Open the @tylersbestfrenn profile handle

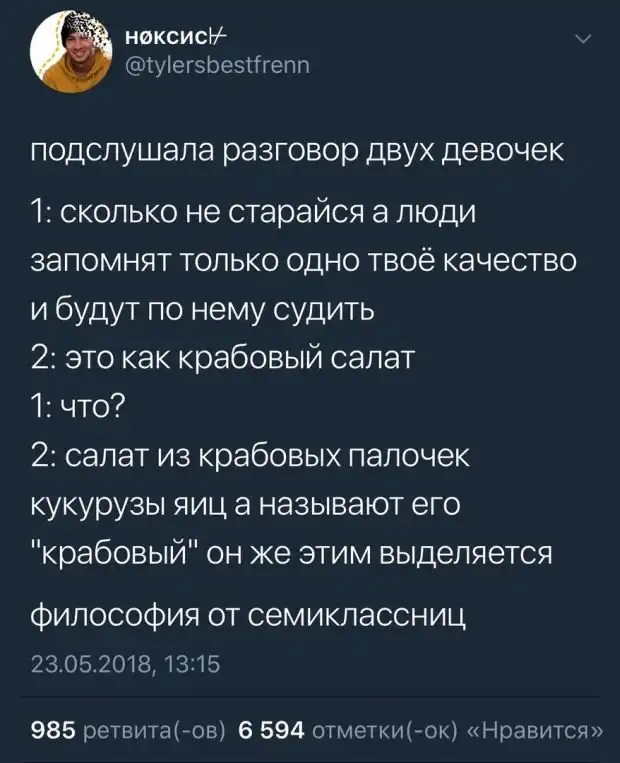216,68
